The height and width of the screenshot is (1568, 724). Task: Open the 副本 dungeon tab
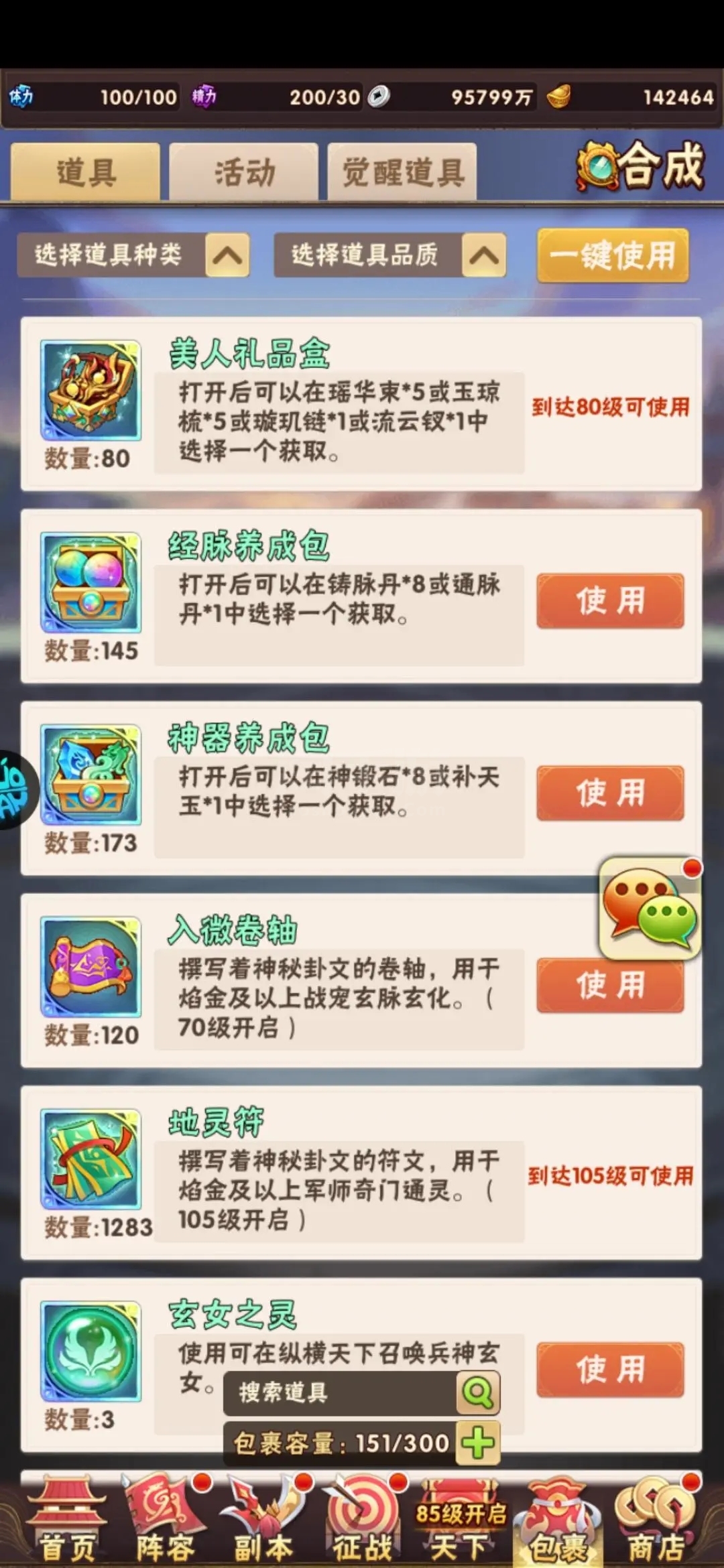tap(265, 1521)
